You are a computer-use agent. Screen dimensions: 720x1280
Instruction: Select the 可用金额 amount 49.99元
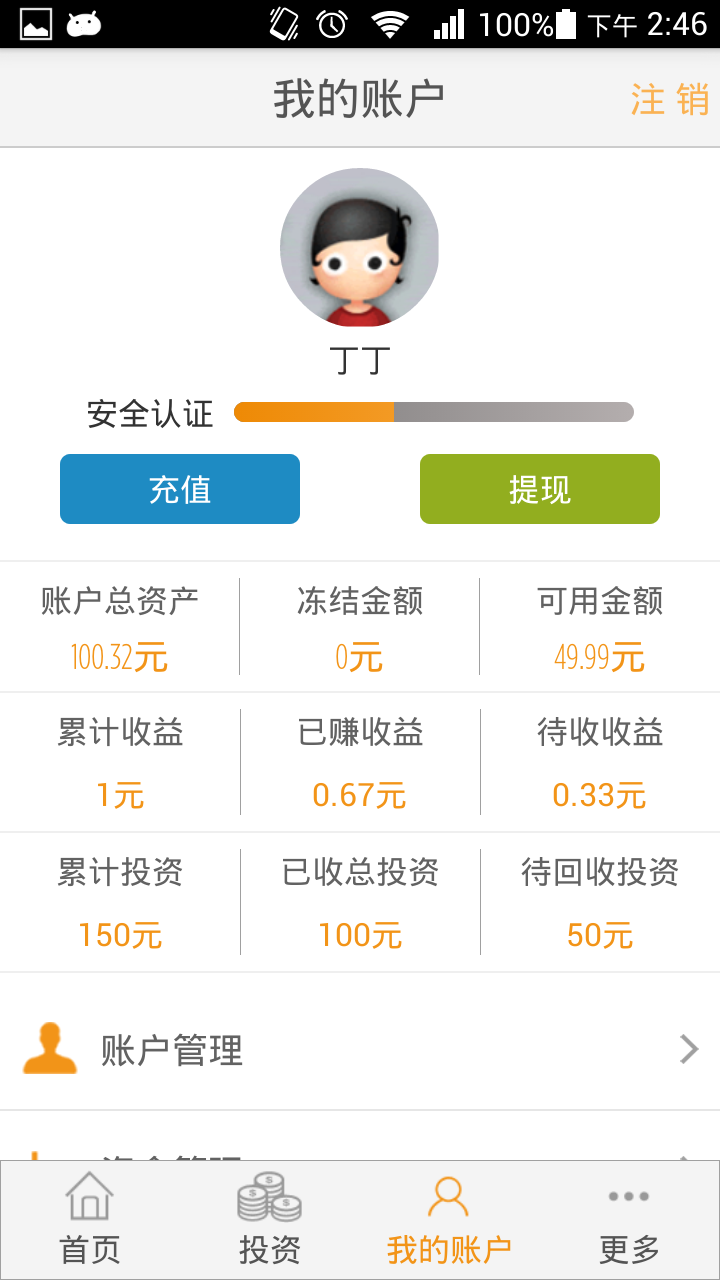pos(599,657)
